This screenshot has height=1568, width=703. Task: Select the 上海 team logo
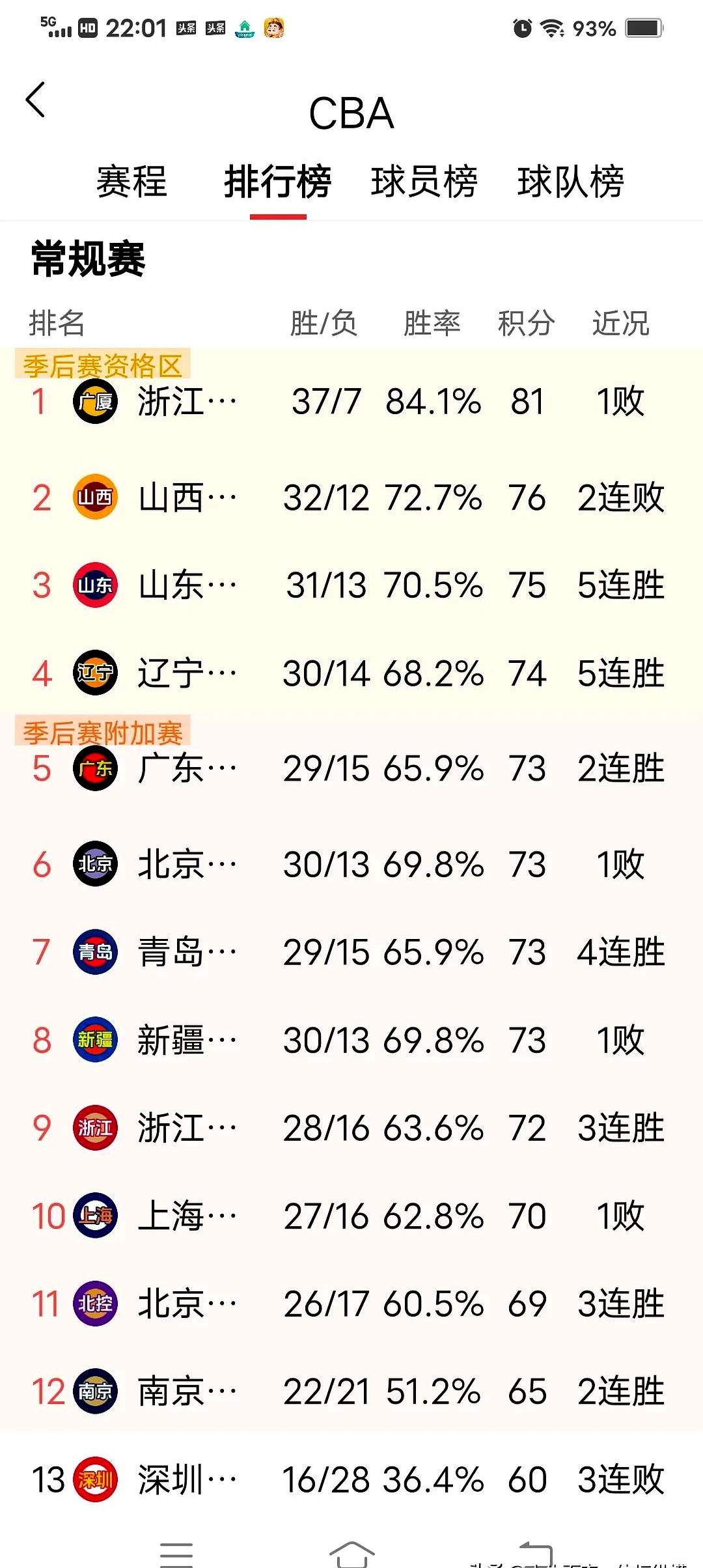[95, 1216]
